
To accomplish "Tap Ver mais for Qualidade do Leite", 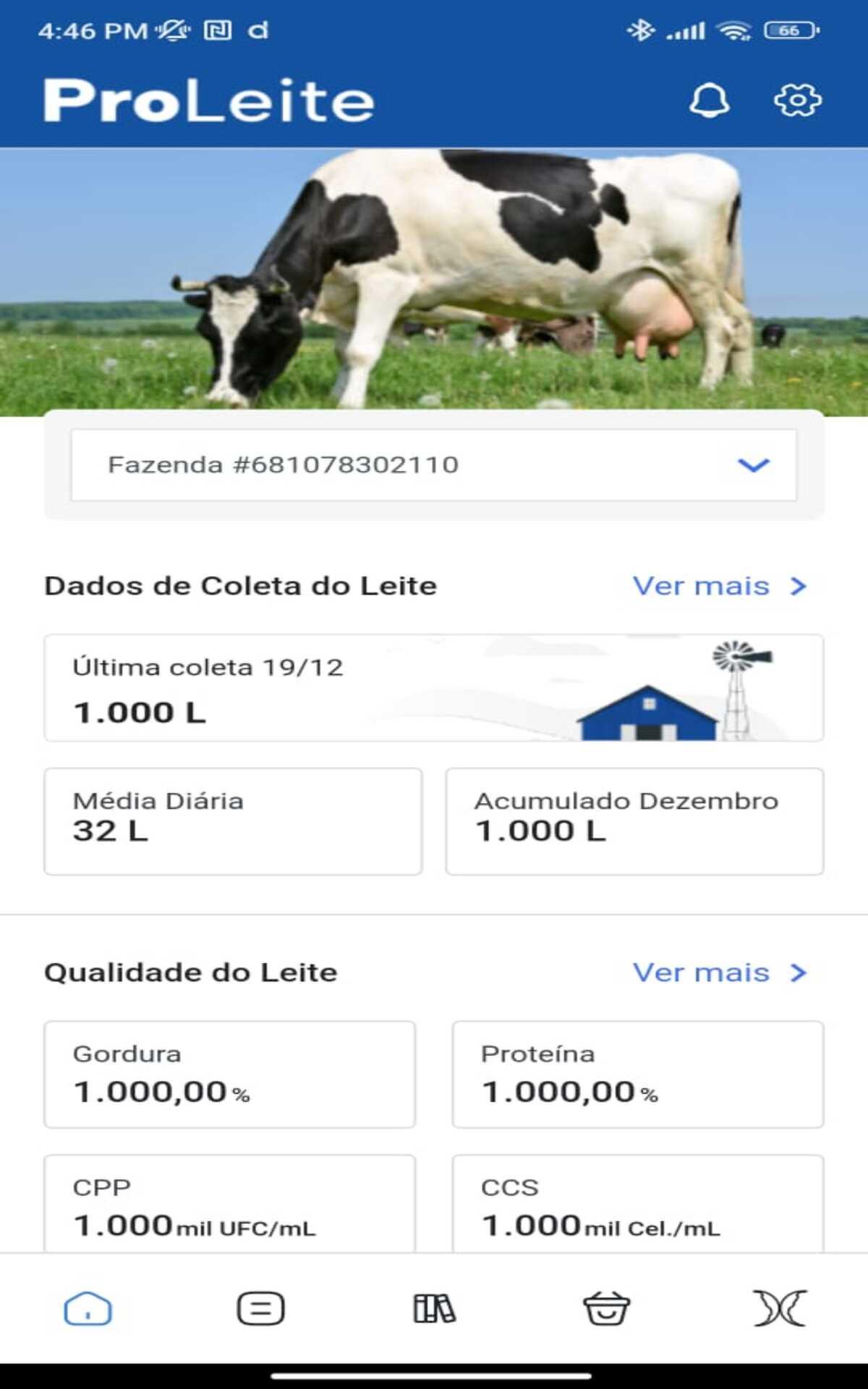I will pos(720,972).
